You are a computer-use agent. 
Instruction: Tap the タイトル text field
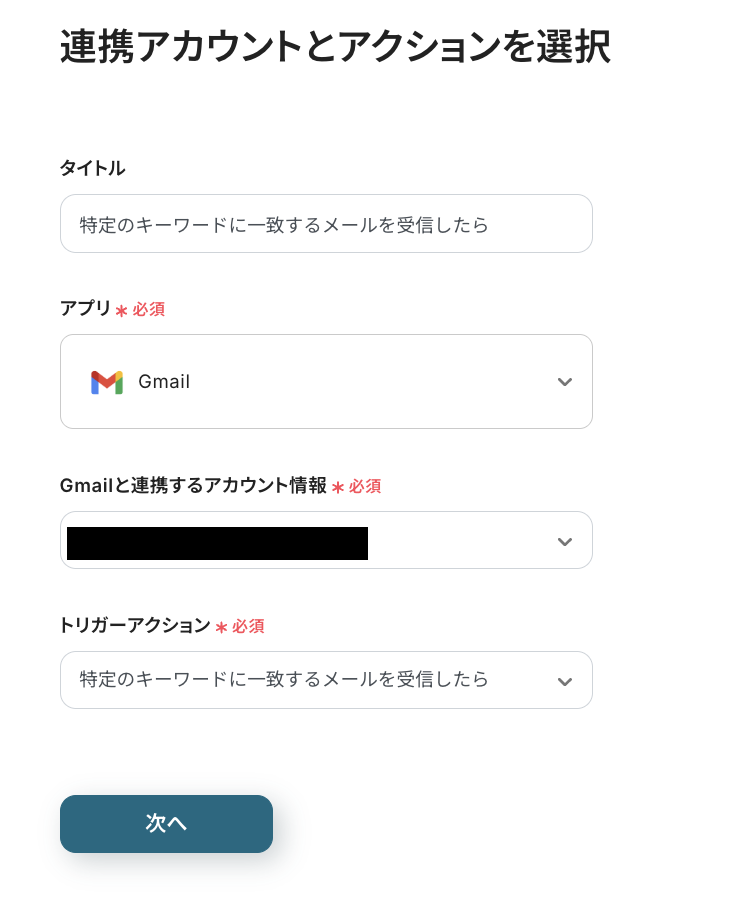[x=325, y=224]
